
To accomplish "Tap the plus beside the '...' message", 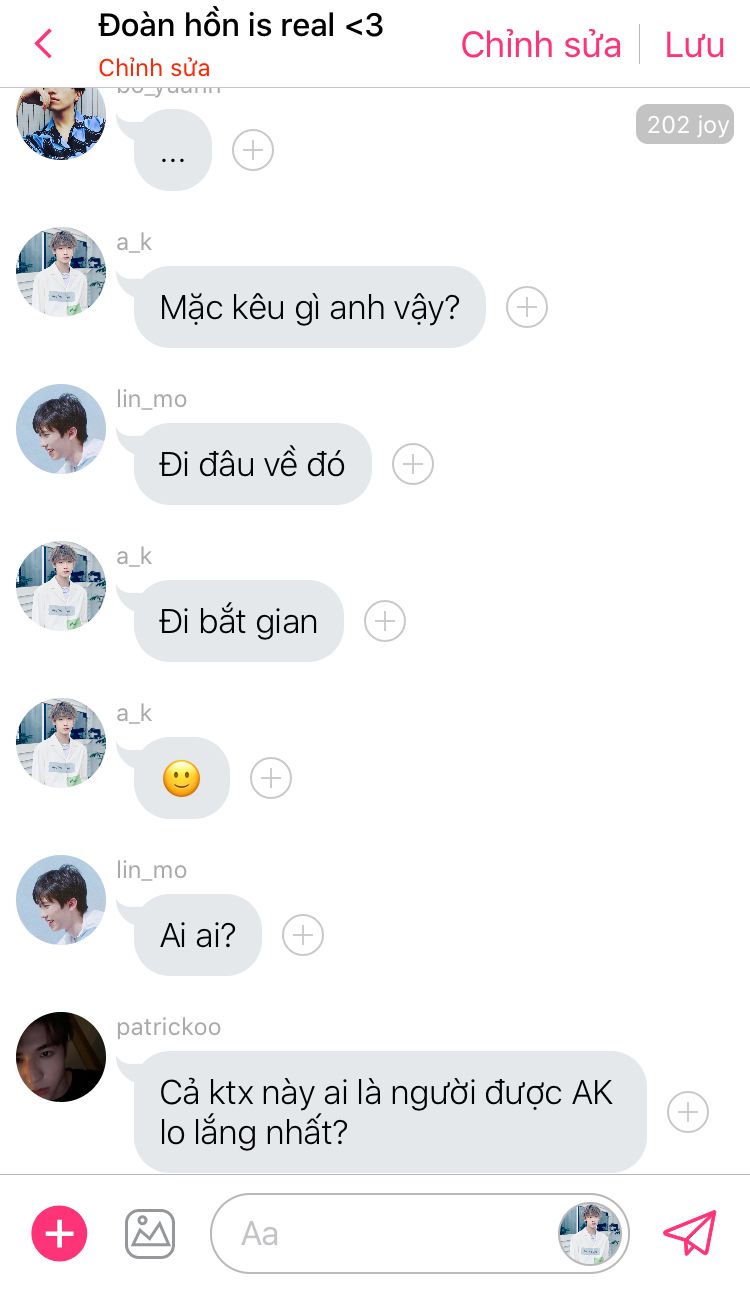I will pos(253,151).
